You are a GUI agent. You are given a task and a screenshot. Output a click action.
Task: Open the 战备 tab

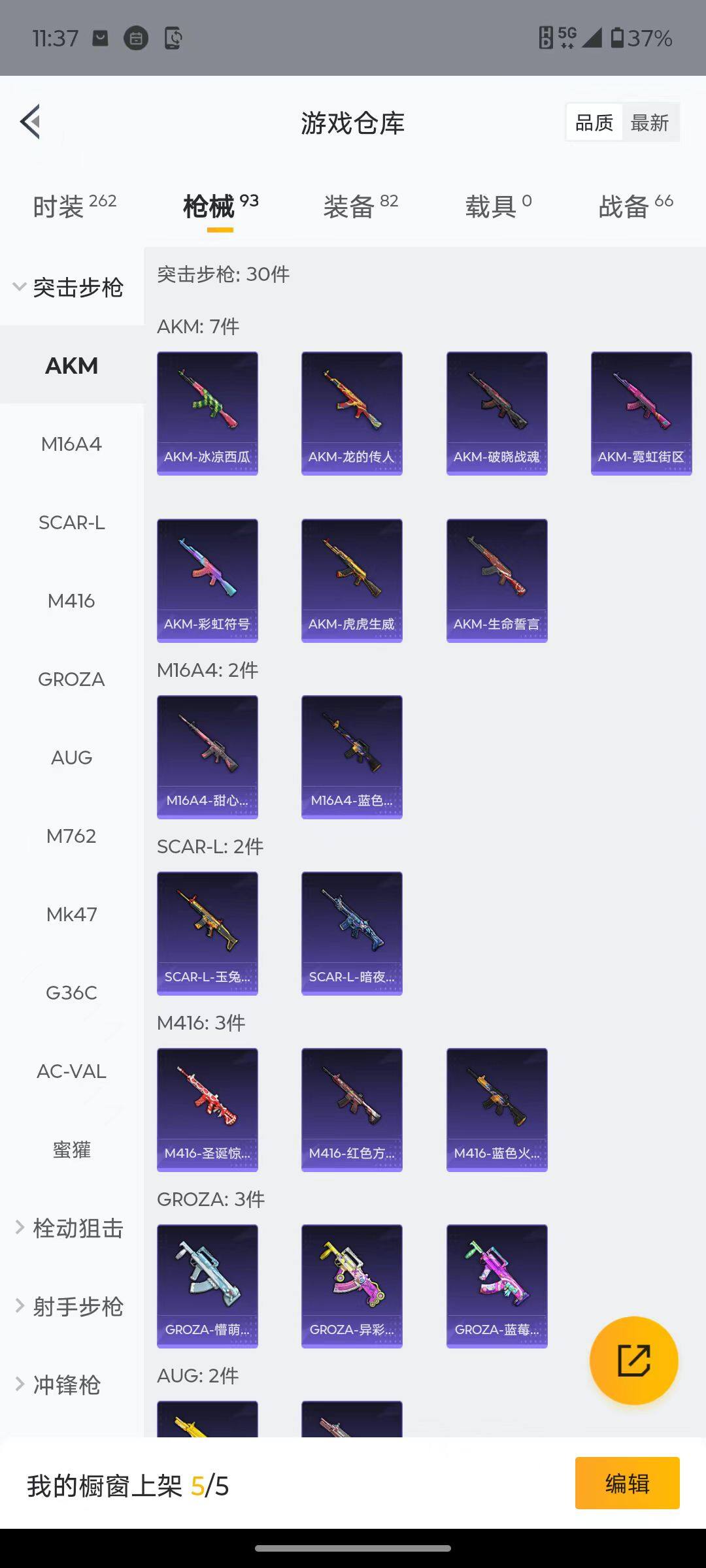tap(635, 206)
